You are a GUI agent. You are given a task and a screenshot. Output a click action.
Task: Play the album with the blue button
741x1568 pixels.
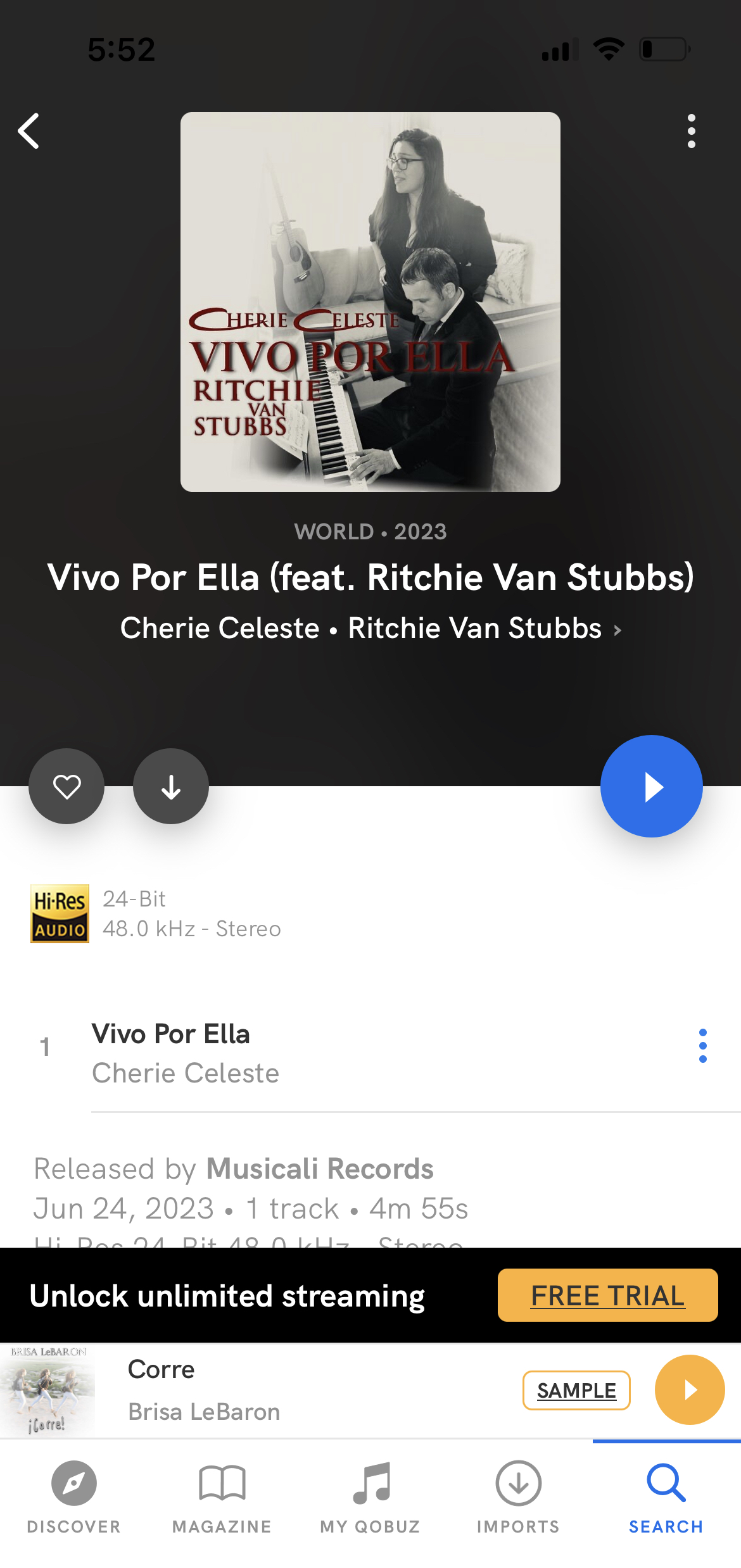[651, 786]
